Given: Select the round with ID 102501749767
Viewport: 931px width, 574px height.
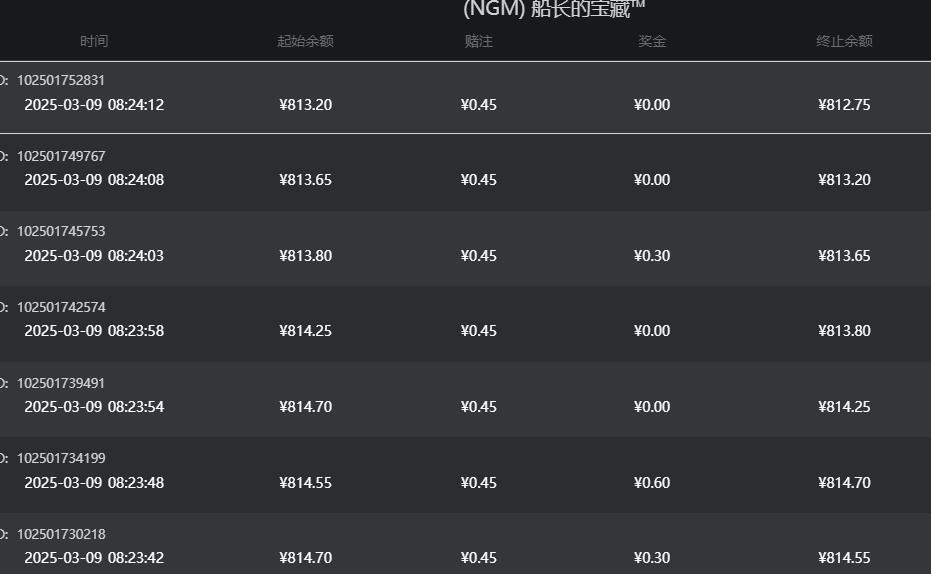Looking at the screenshot, I should pyautogui.click(x=465, y=172).
